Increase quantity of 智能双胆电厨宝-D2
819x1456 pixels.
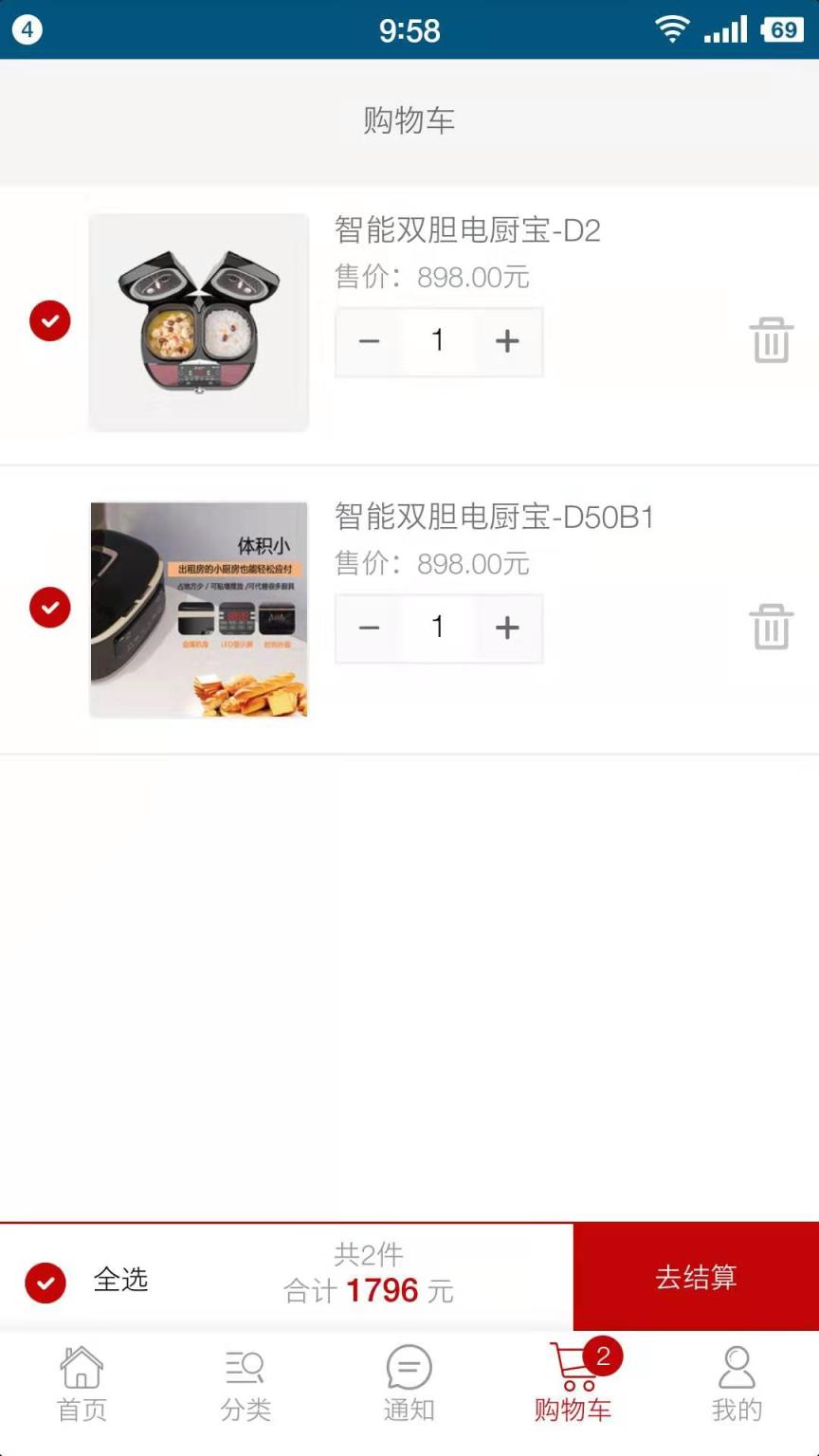coord(507,341)
